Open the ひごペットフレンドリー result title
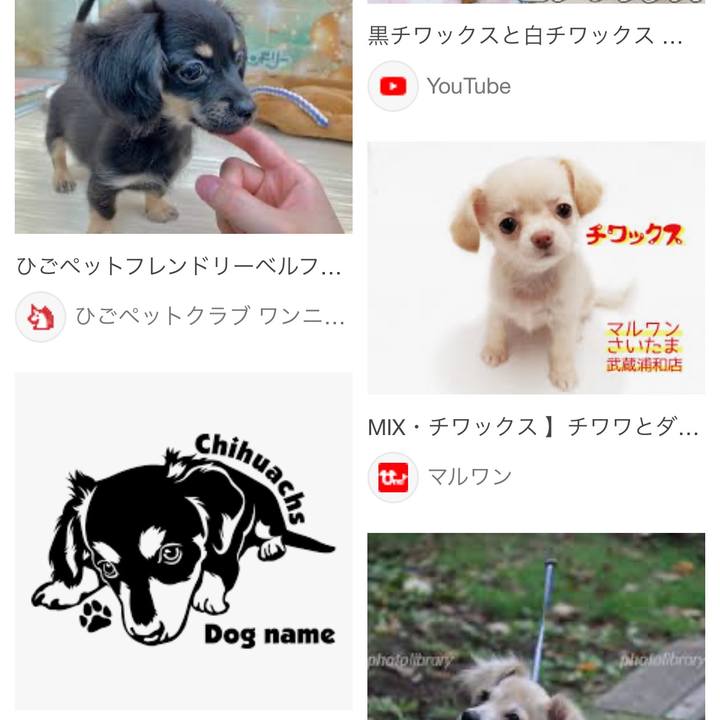 [180, 267]
